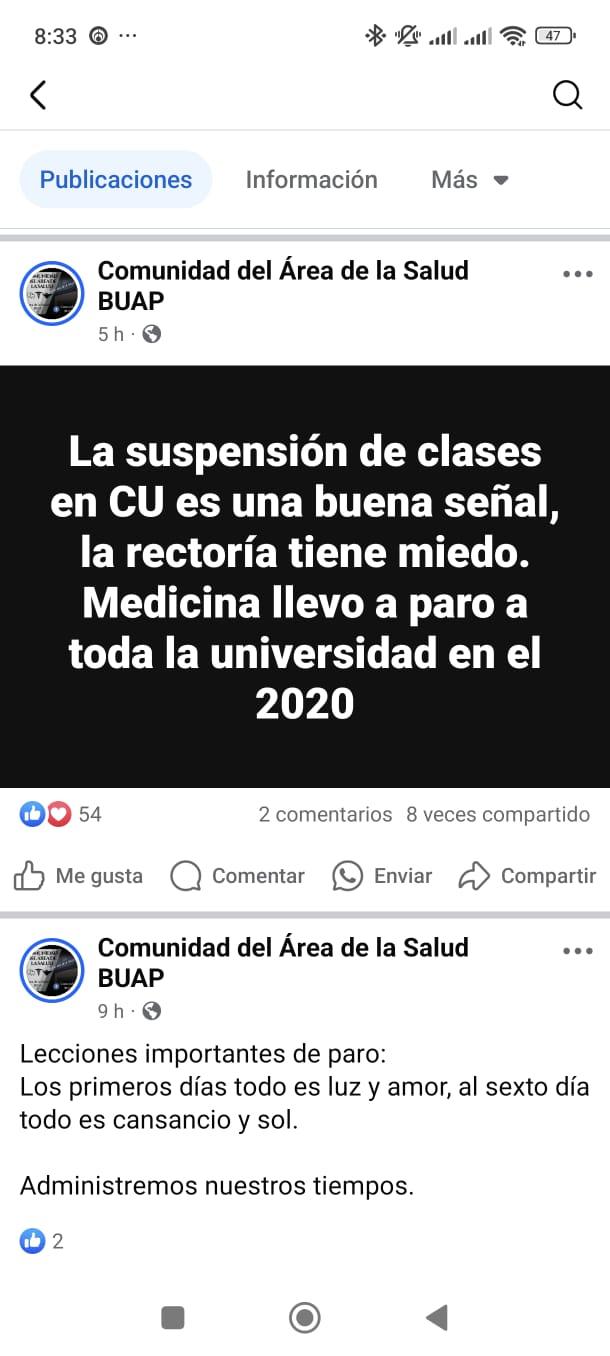This screenshot has width=610, height=1356.
Task: Go back using the top arrow
Action: click(x=38, y=95)
